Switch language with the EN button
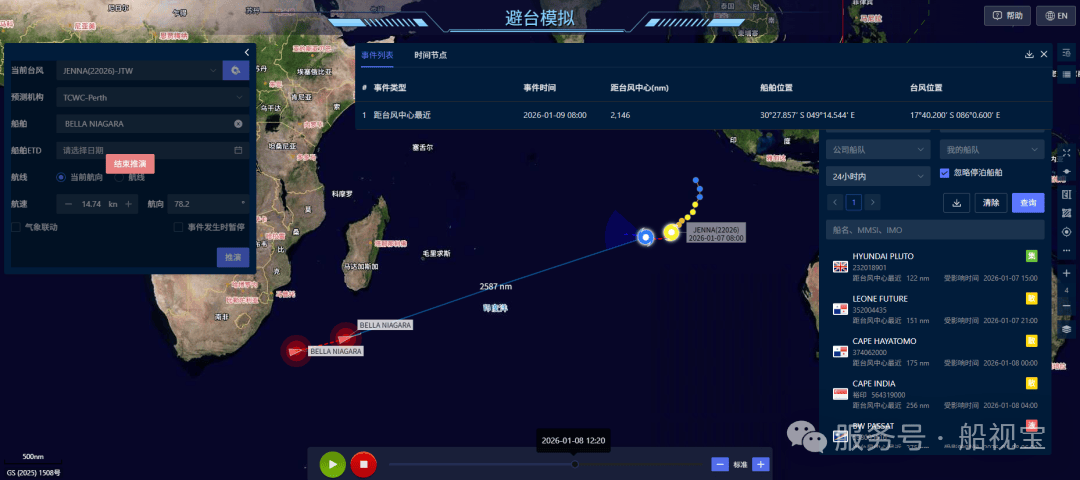This screenshot has width=1080, height=480. pyautogui.click(x=1055, y=15)
